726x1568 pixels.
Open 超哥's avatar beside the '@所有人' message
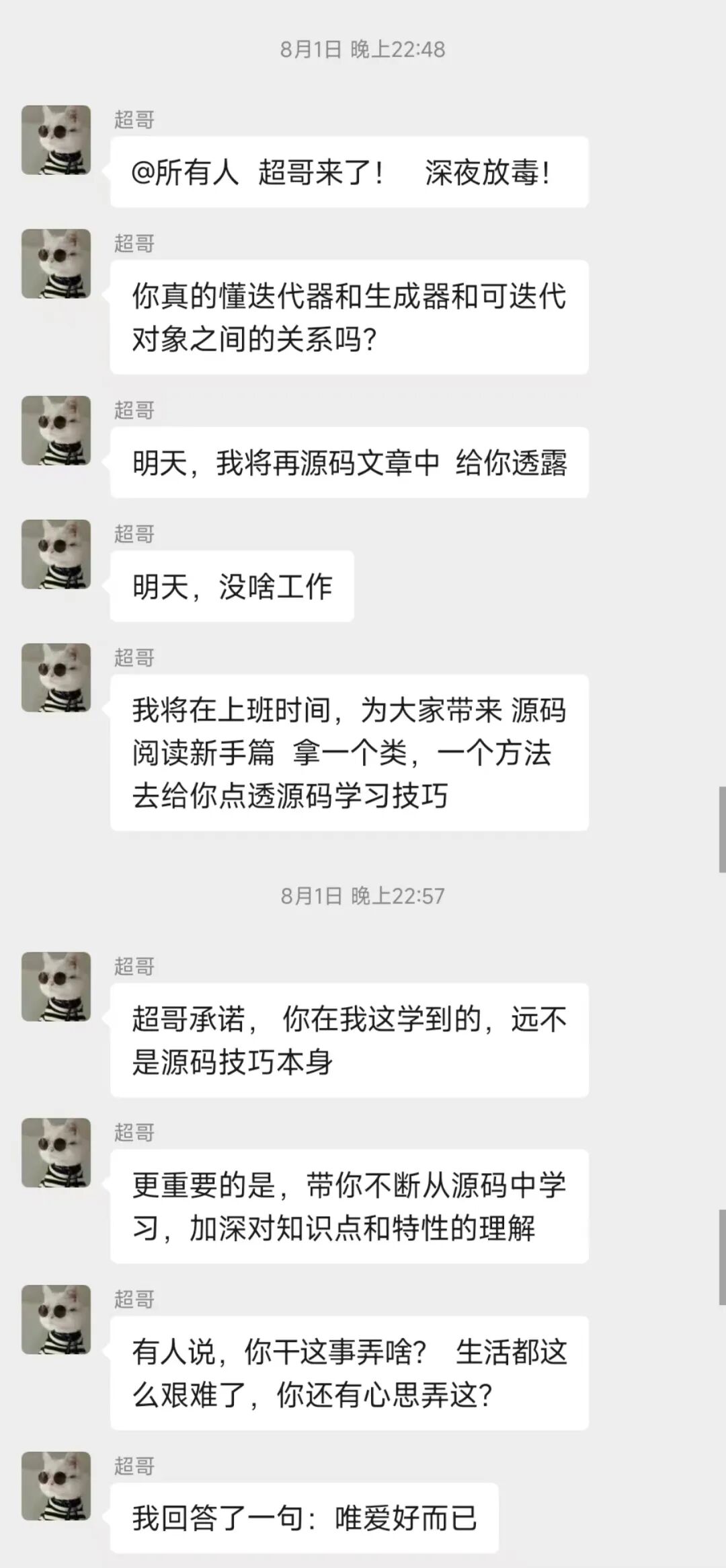tap(56, 140)
